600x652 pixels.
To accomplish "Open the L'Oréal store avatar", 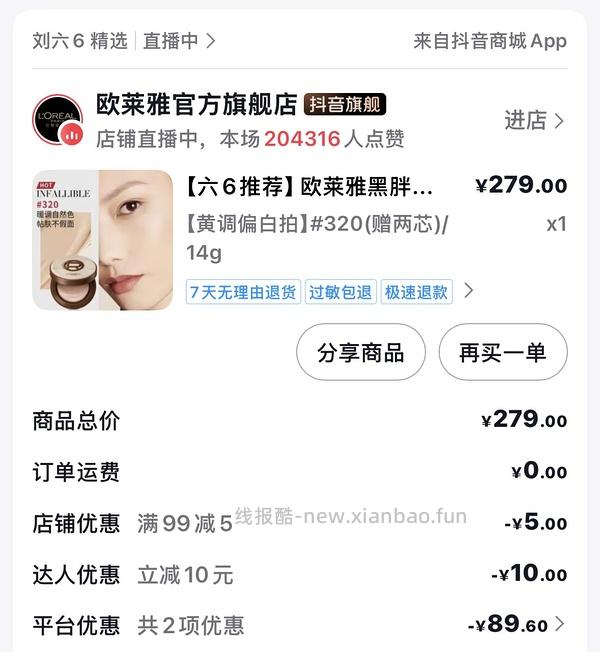I will pyautogui.click(x=57, y=121).
